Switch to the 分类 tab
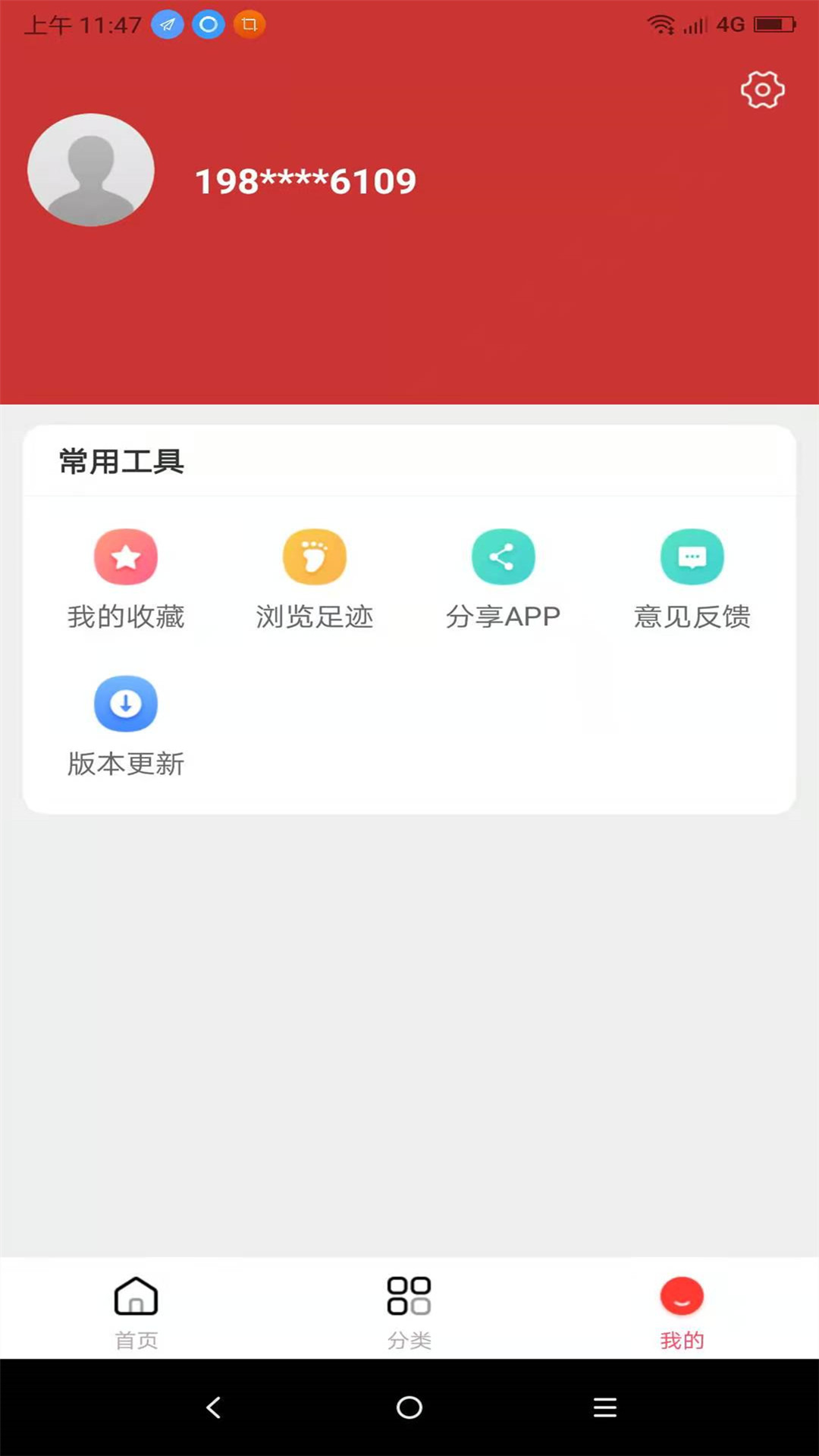 [x=409, y=1308]
